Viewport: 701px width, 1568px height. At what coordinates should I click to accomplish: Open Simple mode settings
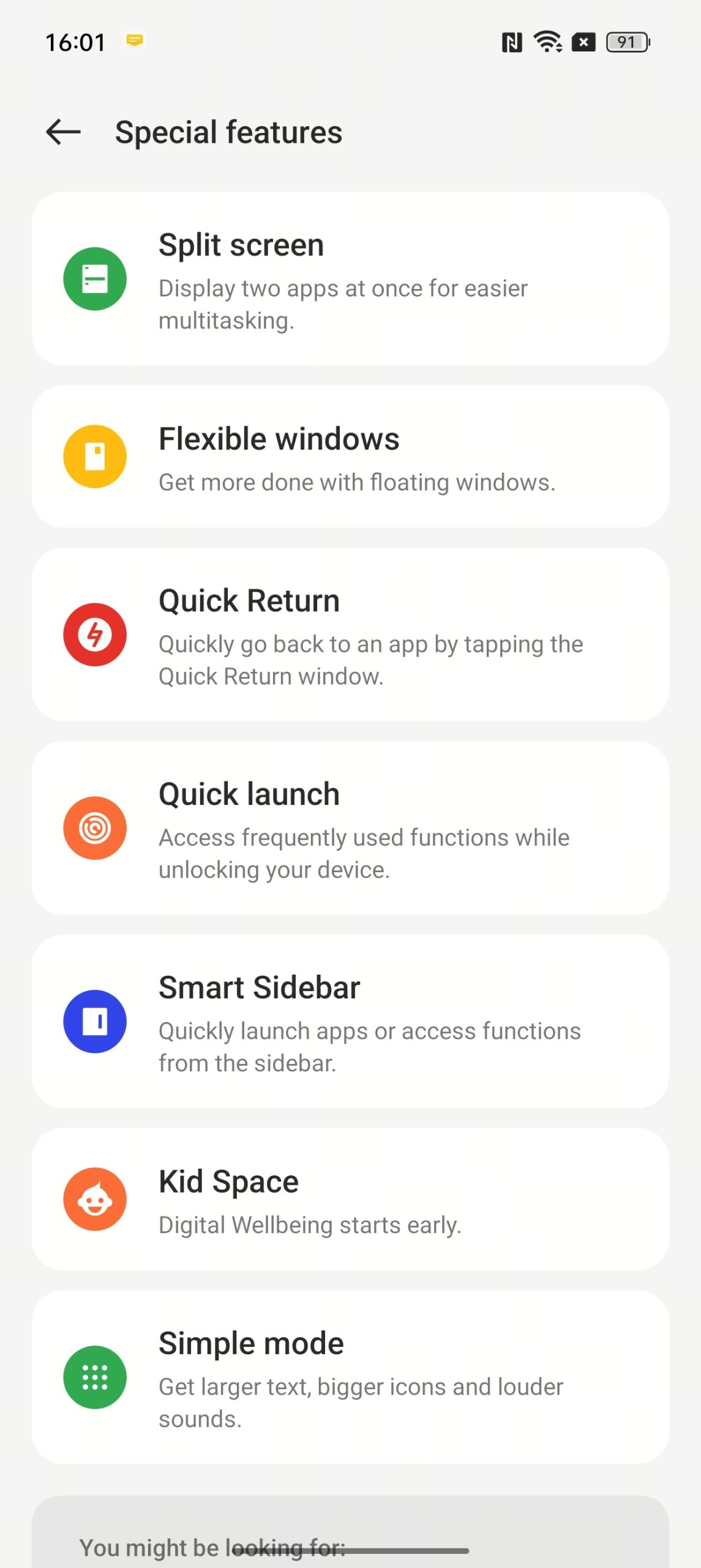[x=350, y=1377]
